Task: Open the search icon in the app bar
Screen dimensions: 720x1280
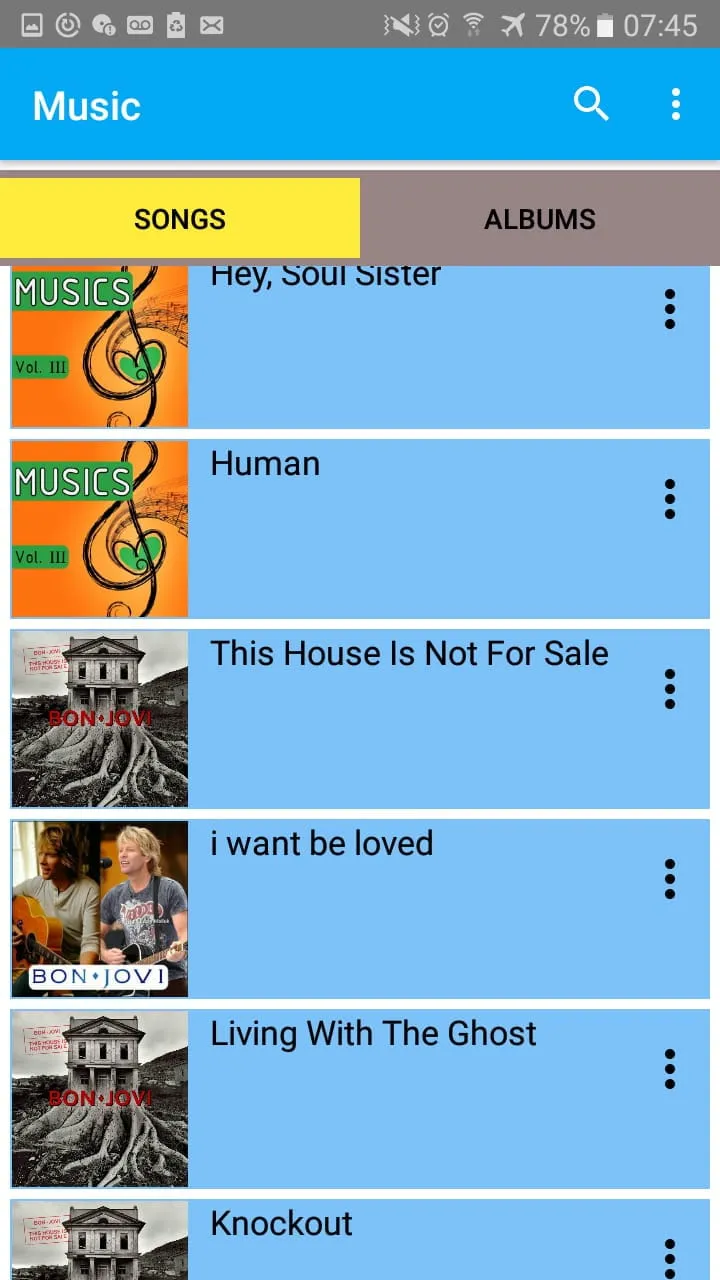Action: (x=591, y=104)
